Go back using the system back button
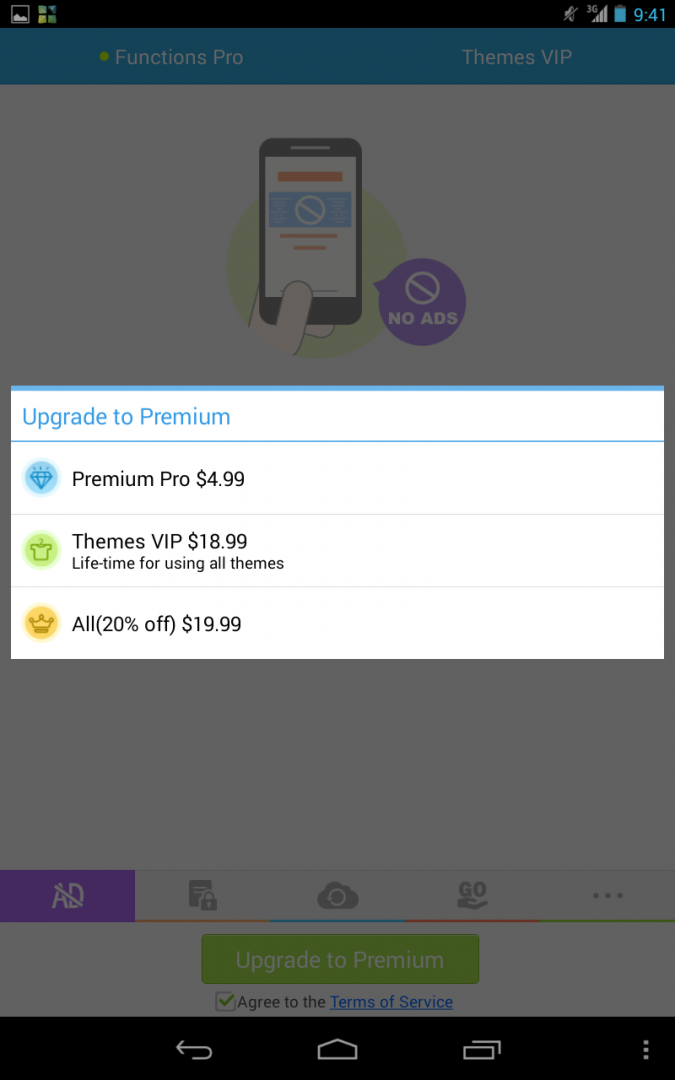The image size is (675, 1080). (194, 1049)
